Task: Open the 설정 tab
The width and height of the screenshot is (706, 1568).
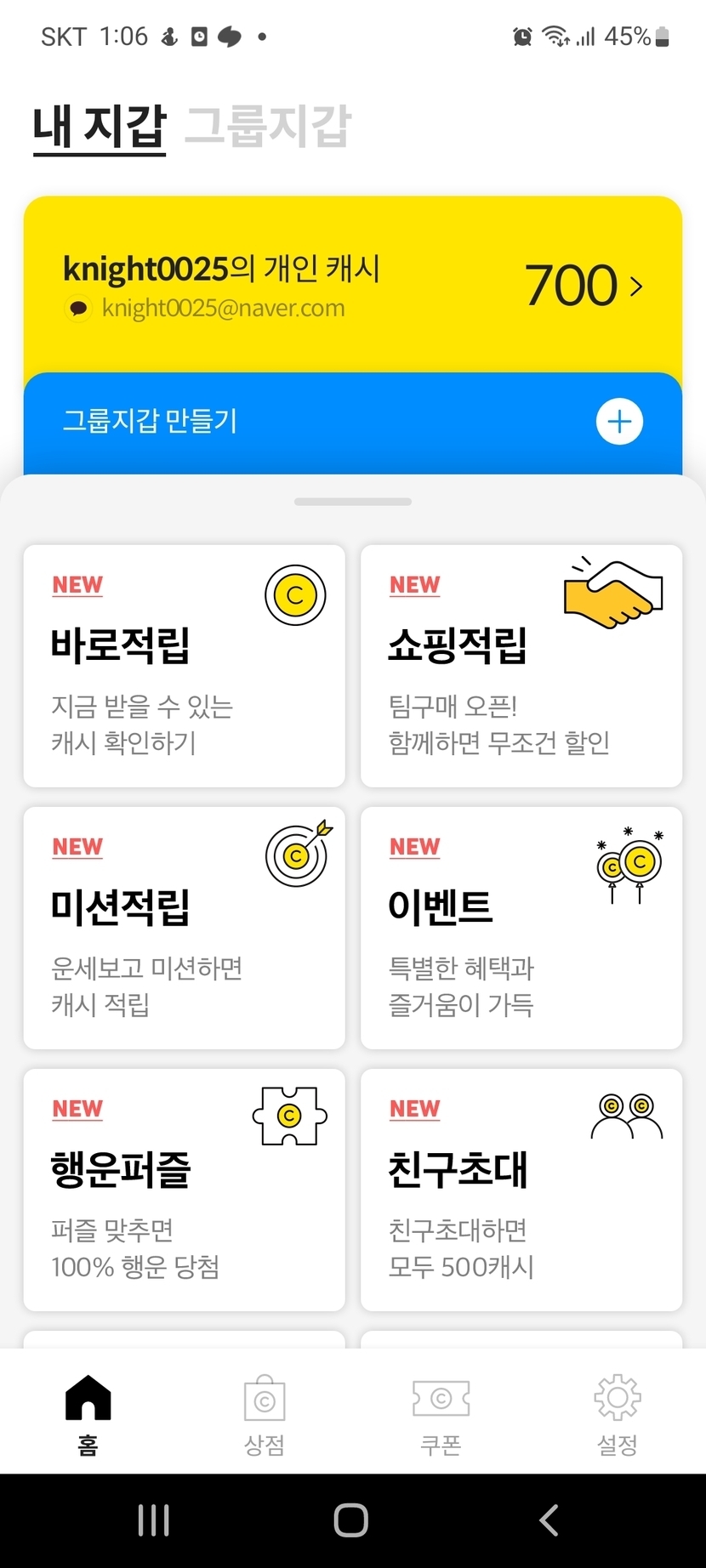Action: click(617, 1413)
